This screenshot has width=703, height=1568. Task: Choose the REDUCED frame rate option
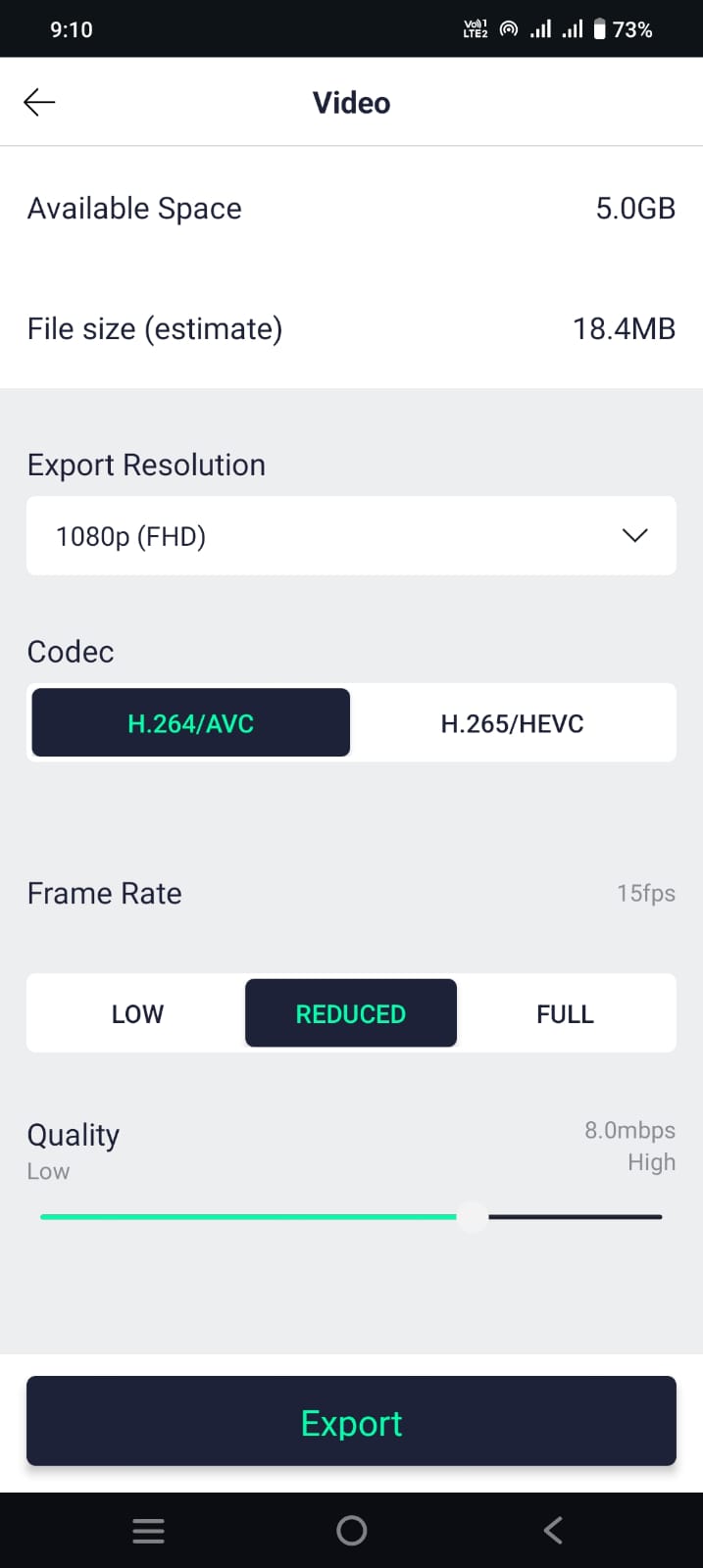pos(351,1013)
